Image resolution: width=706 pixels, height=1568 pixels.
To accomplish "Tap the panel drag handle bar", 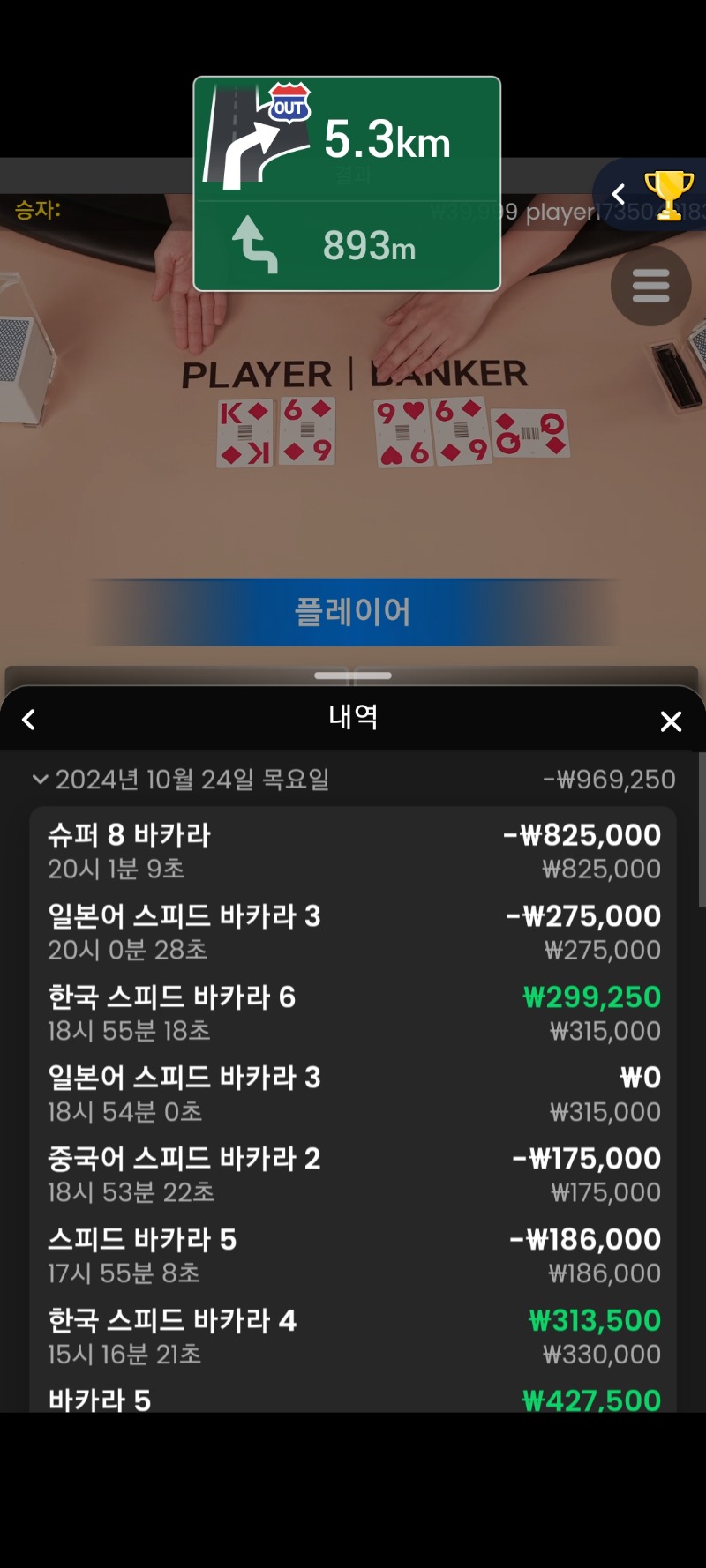I will tap(353, 676).
